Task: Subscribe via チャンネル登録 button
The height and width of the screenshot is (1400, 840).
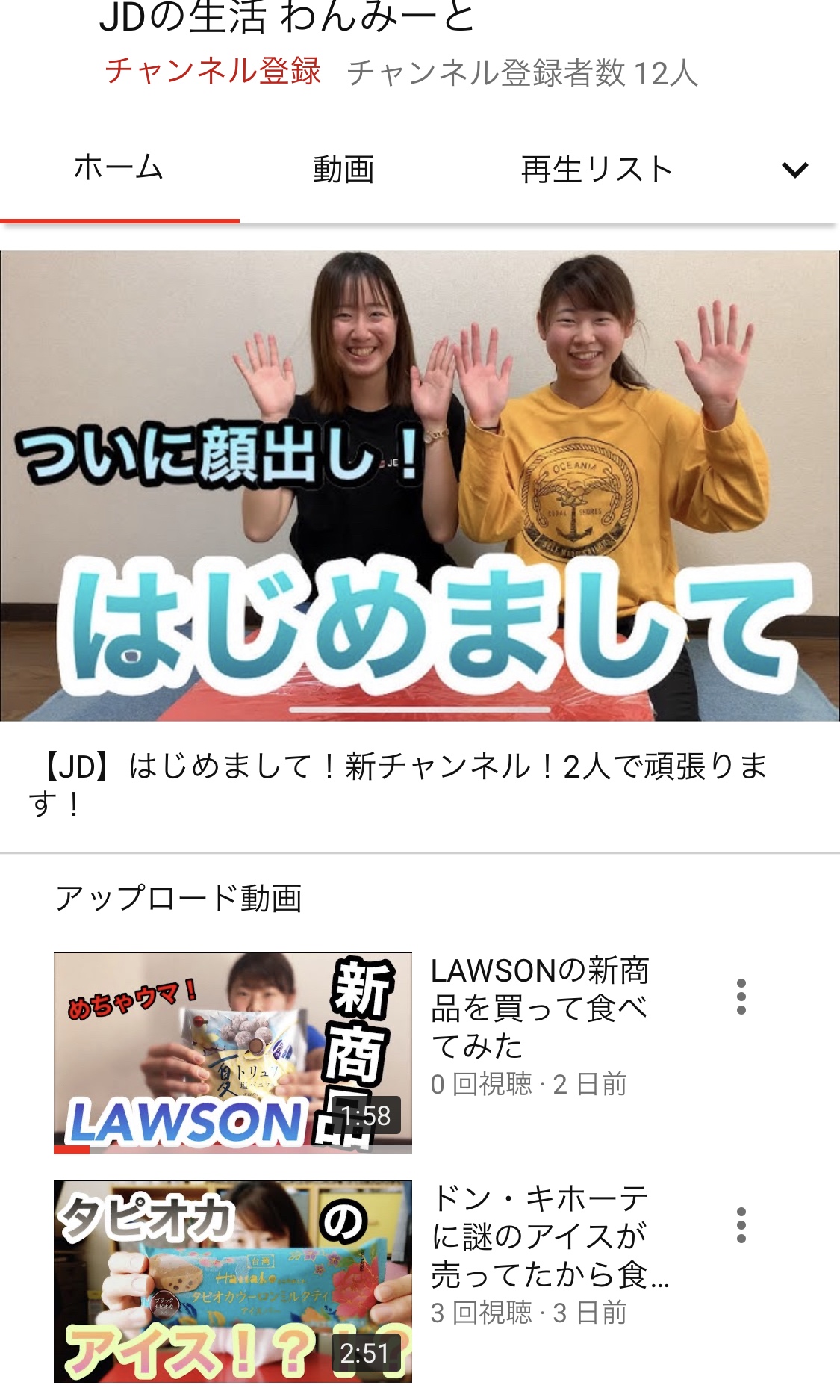Action: [x=213, y=72]
